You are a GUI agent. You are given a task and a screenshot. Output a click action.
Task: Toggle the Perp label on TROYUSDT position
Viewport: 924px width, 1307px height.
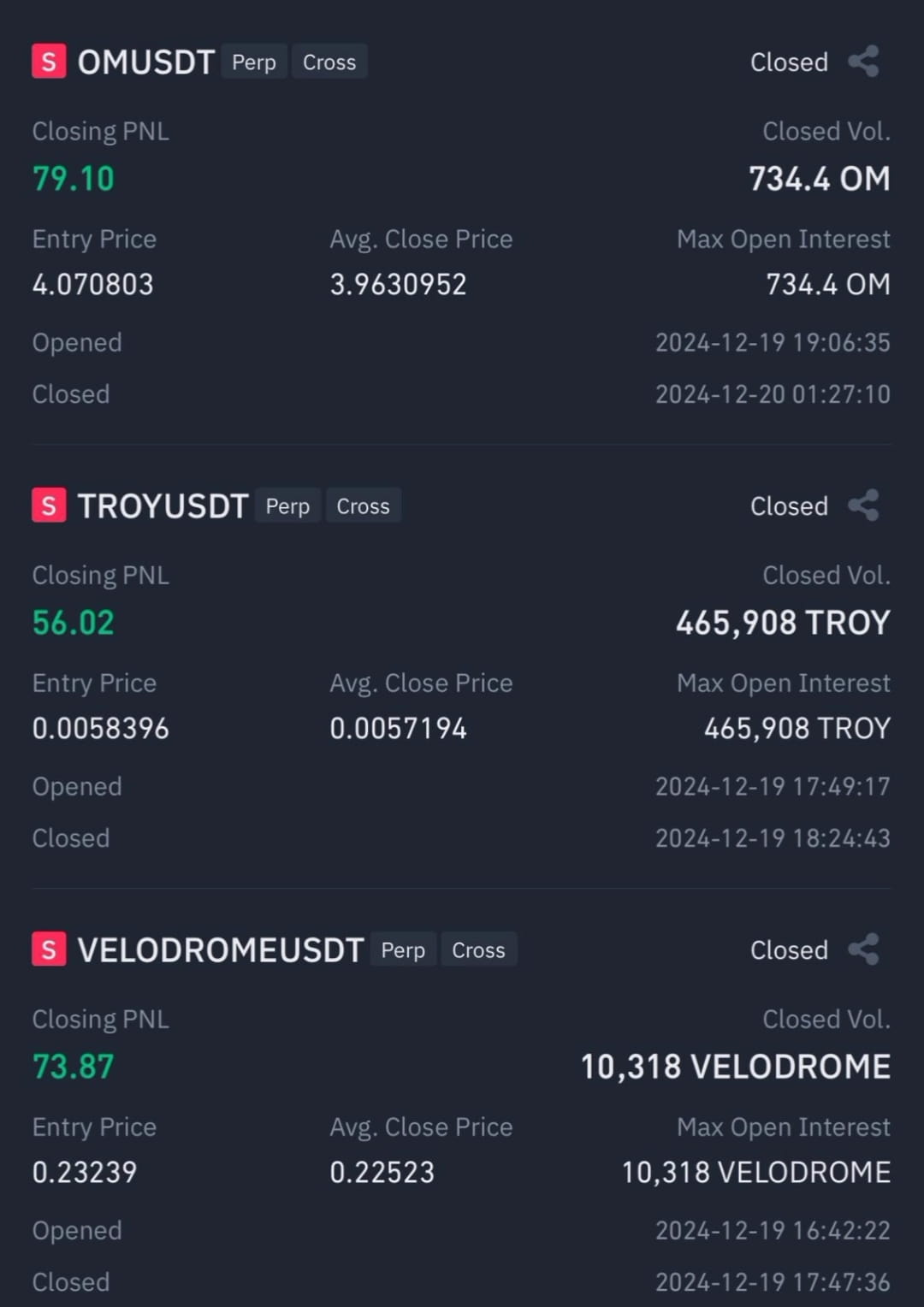tap(287, 506)
